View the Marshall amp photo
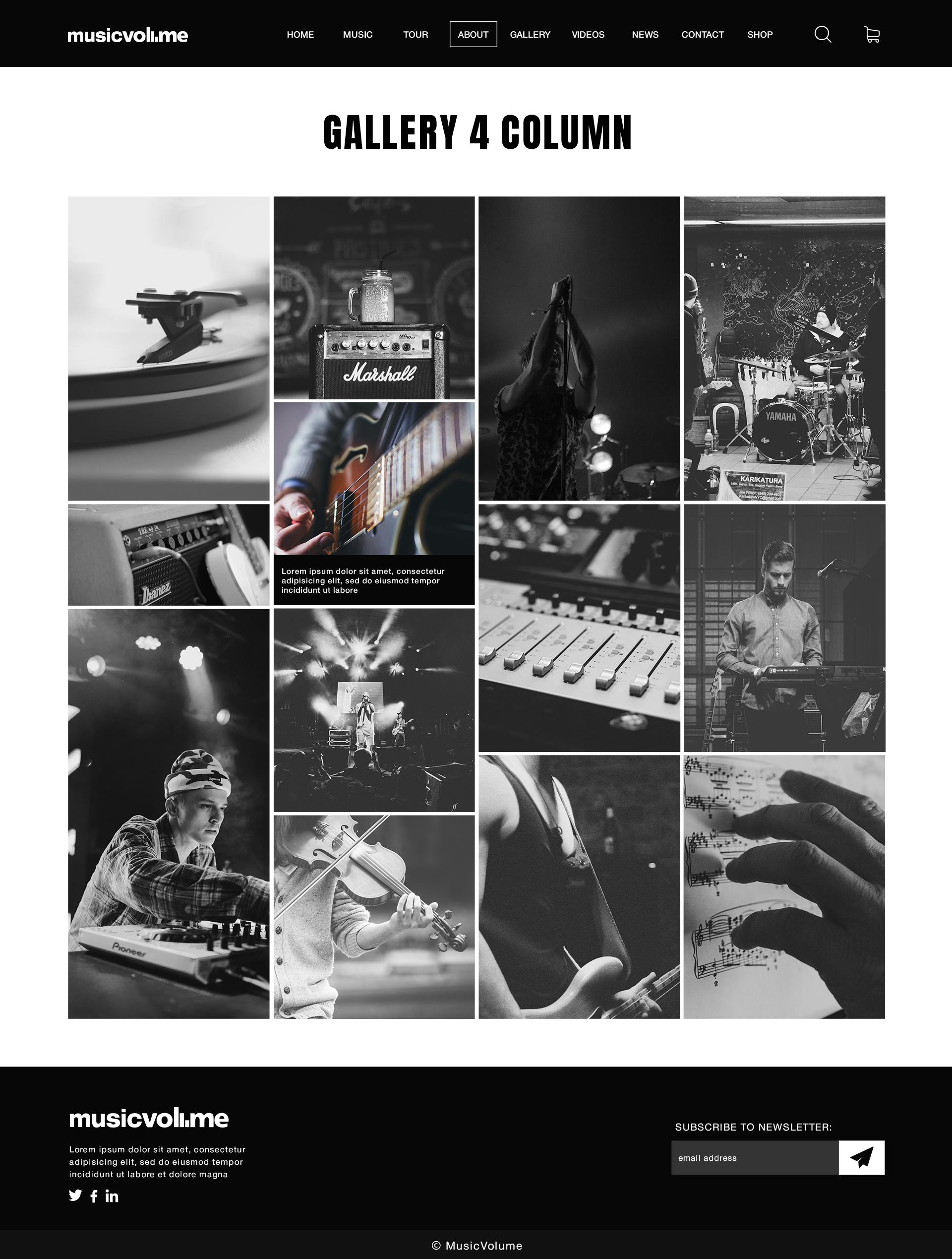This screenshot has width=952, height=1259. [x=374, y=298]
